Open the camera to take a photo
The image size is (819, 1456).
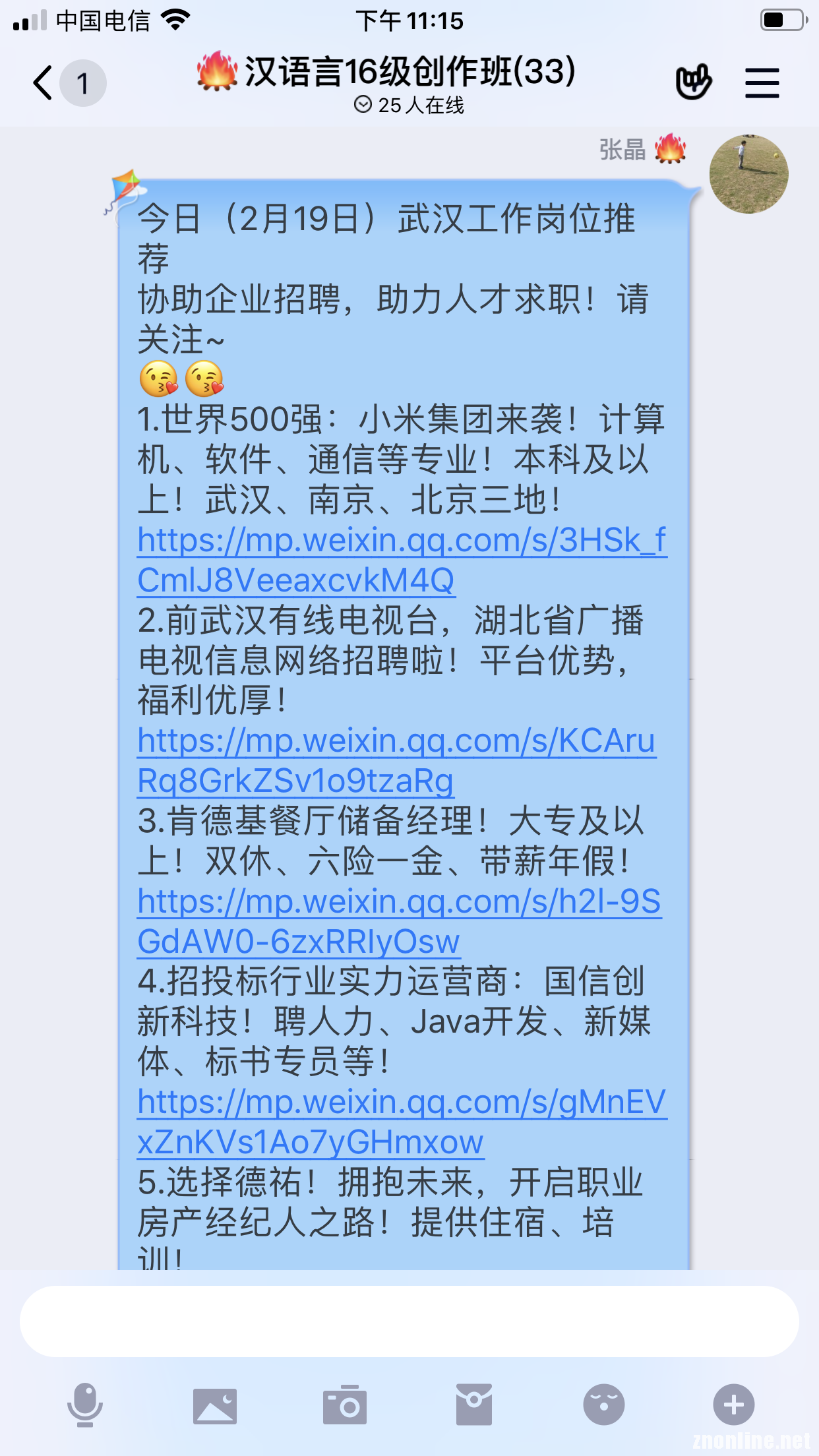pos(345,1405)
